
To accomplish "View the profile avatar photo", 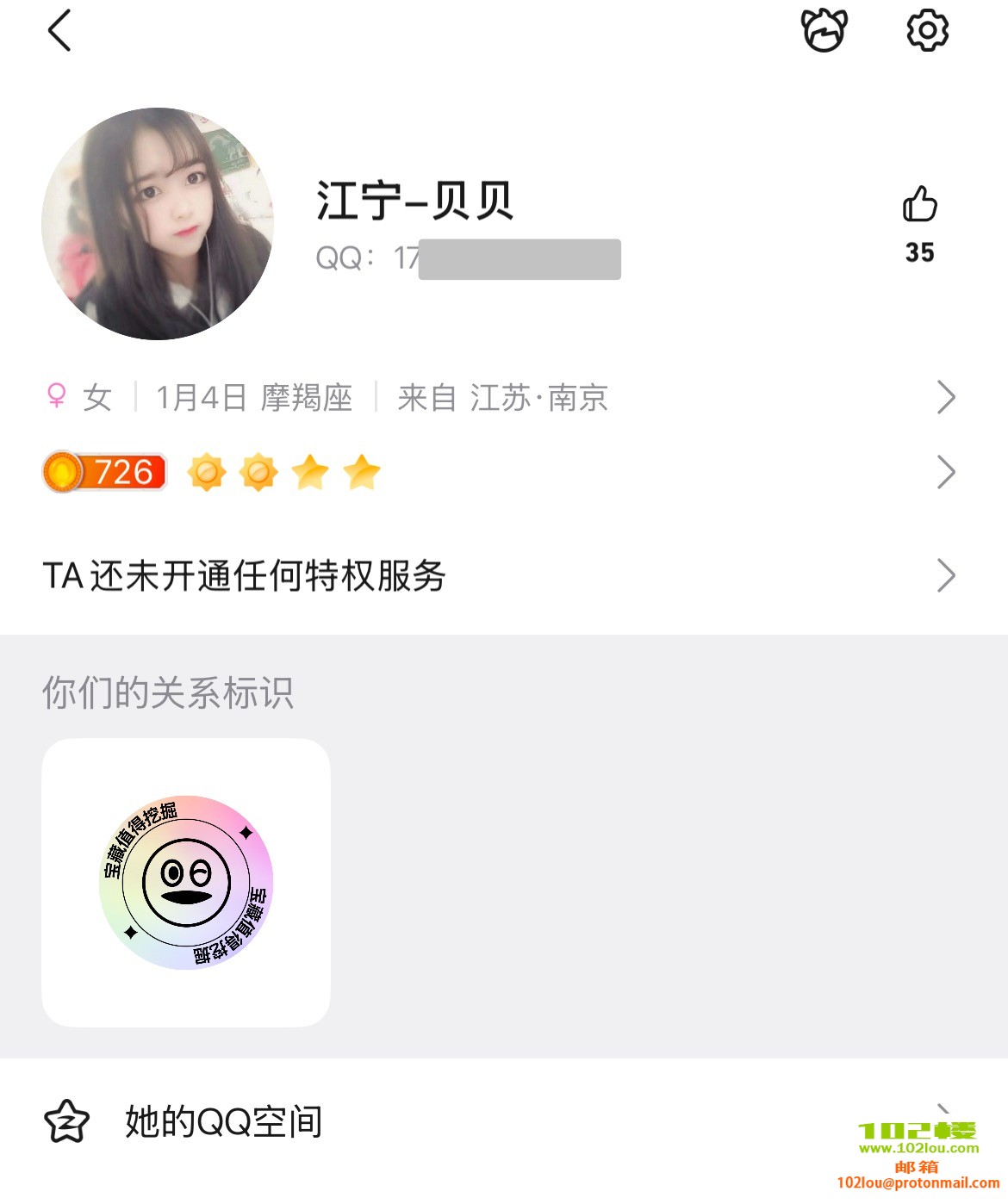I will (158, 224).
